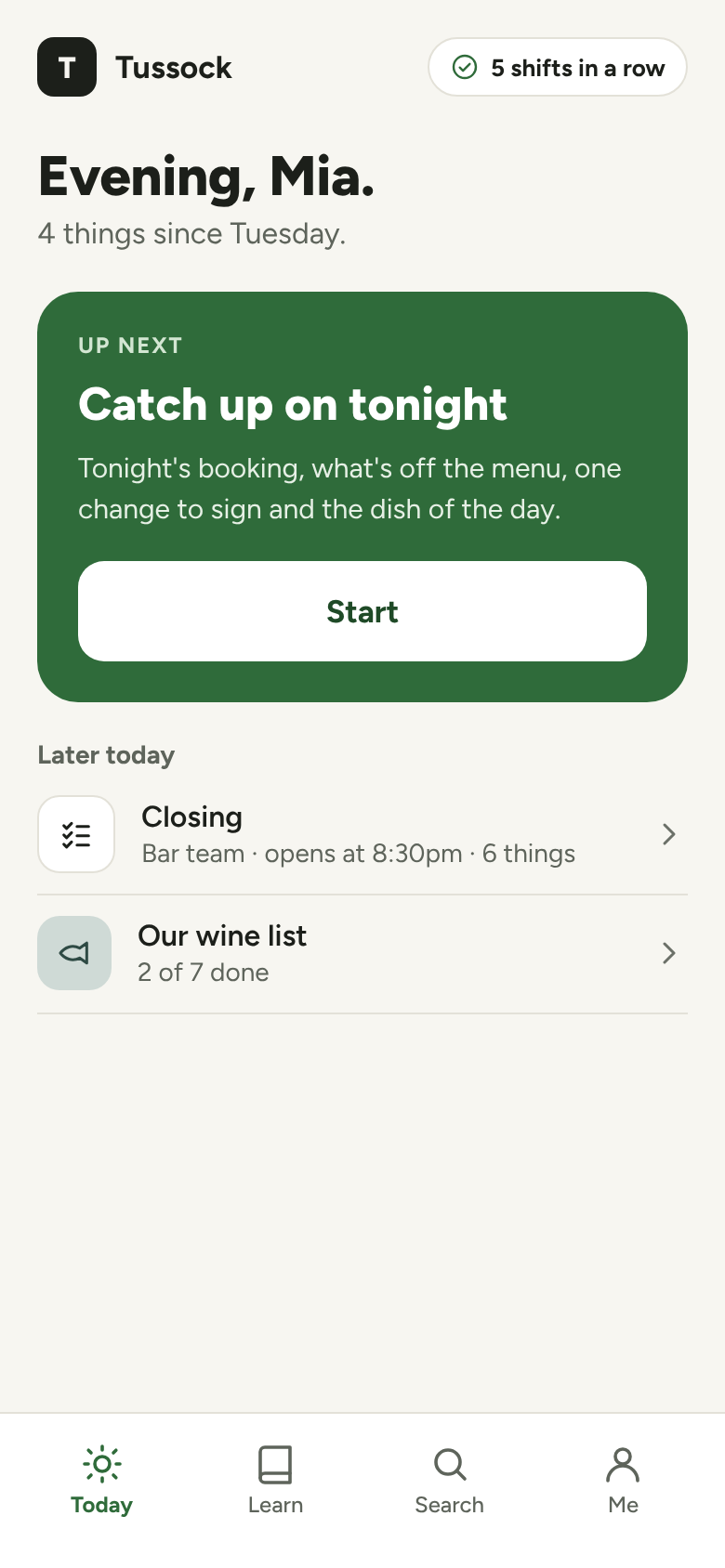Image resolution: width=725 pixels, height=1568 pixels.
Task: Open the Closing checklist row
Action: 362,834
